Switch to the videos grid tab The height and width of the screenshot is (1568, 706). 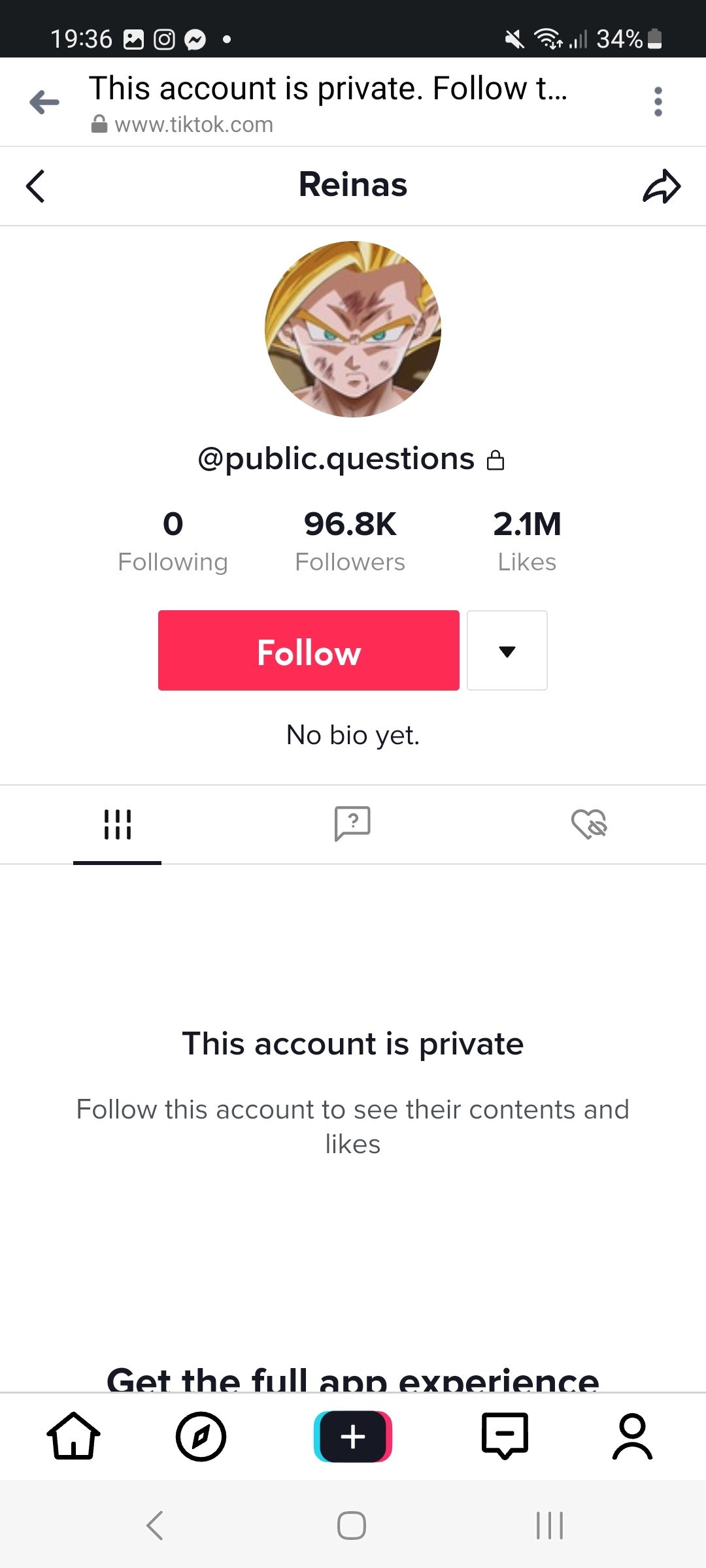[x=118, y=825]
